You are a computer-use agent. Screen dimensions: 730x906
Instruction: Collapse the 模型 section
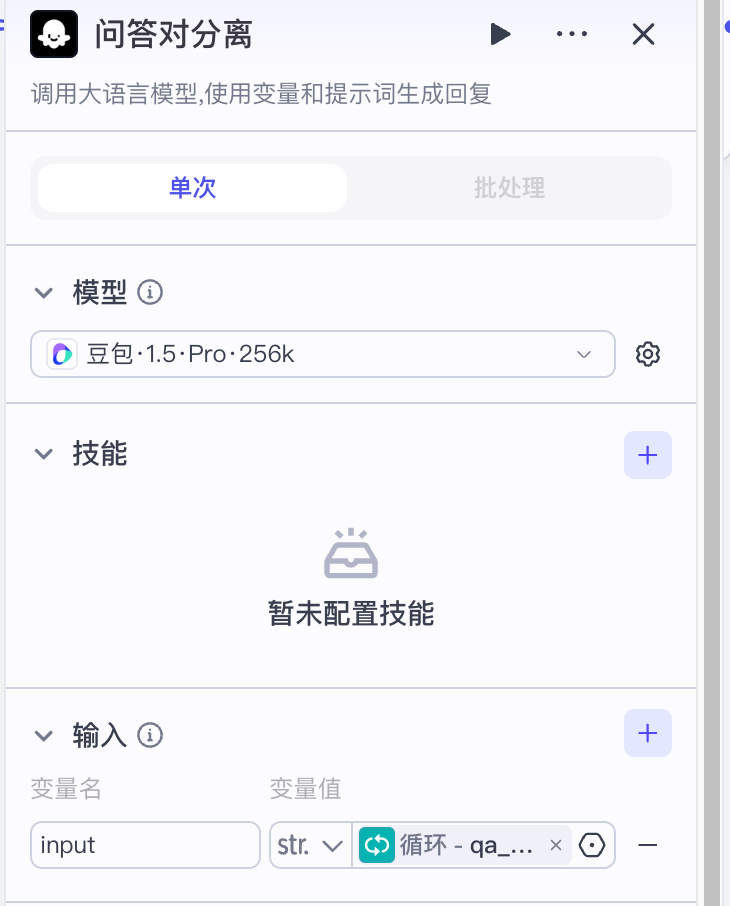(x=43, y=292)
